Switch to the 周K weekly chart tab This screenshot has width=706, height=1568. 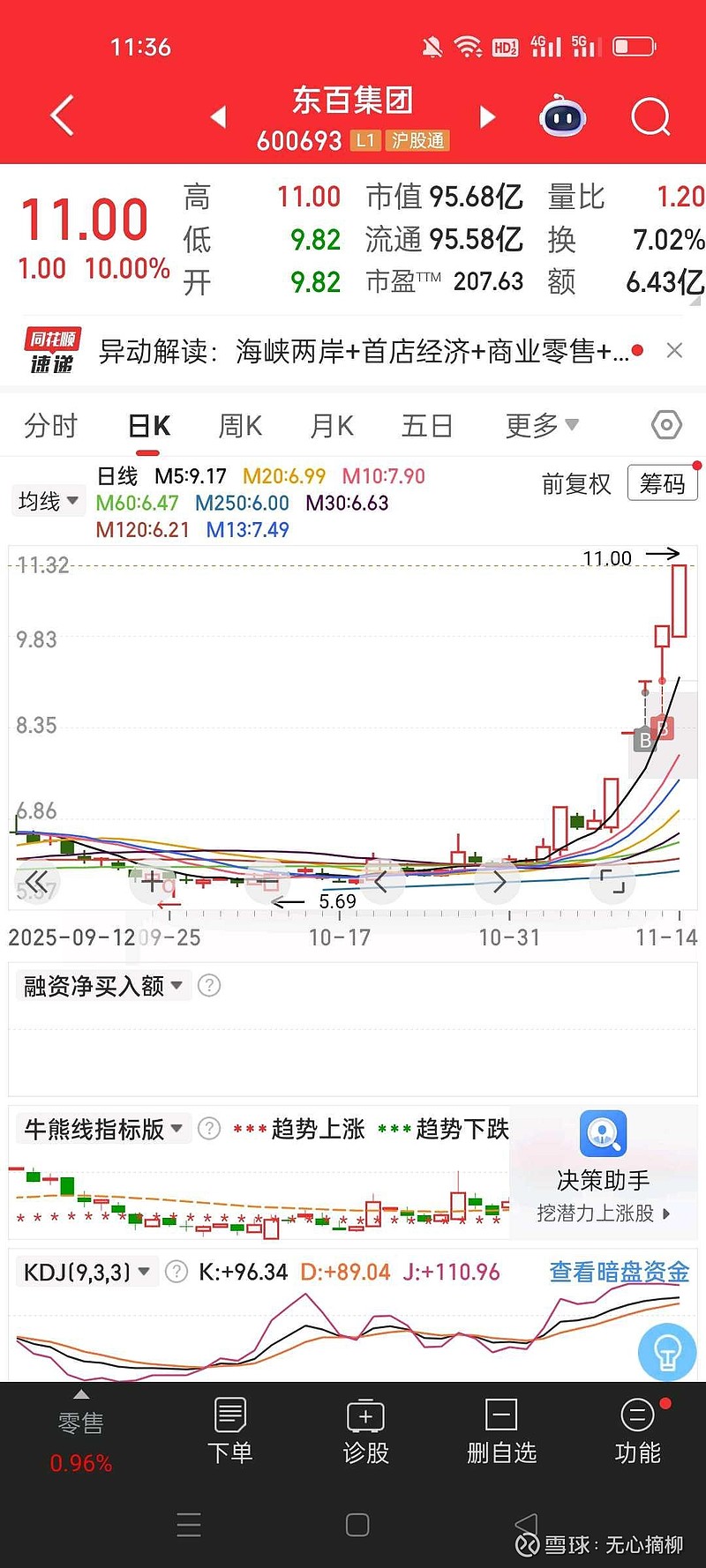tap(239, 424)
